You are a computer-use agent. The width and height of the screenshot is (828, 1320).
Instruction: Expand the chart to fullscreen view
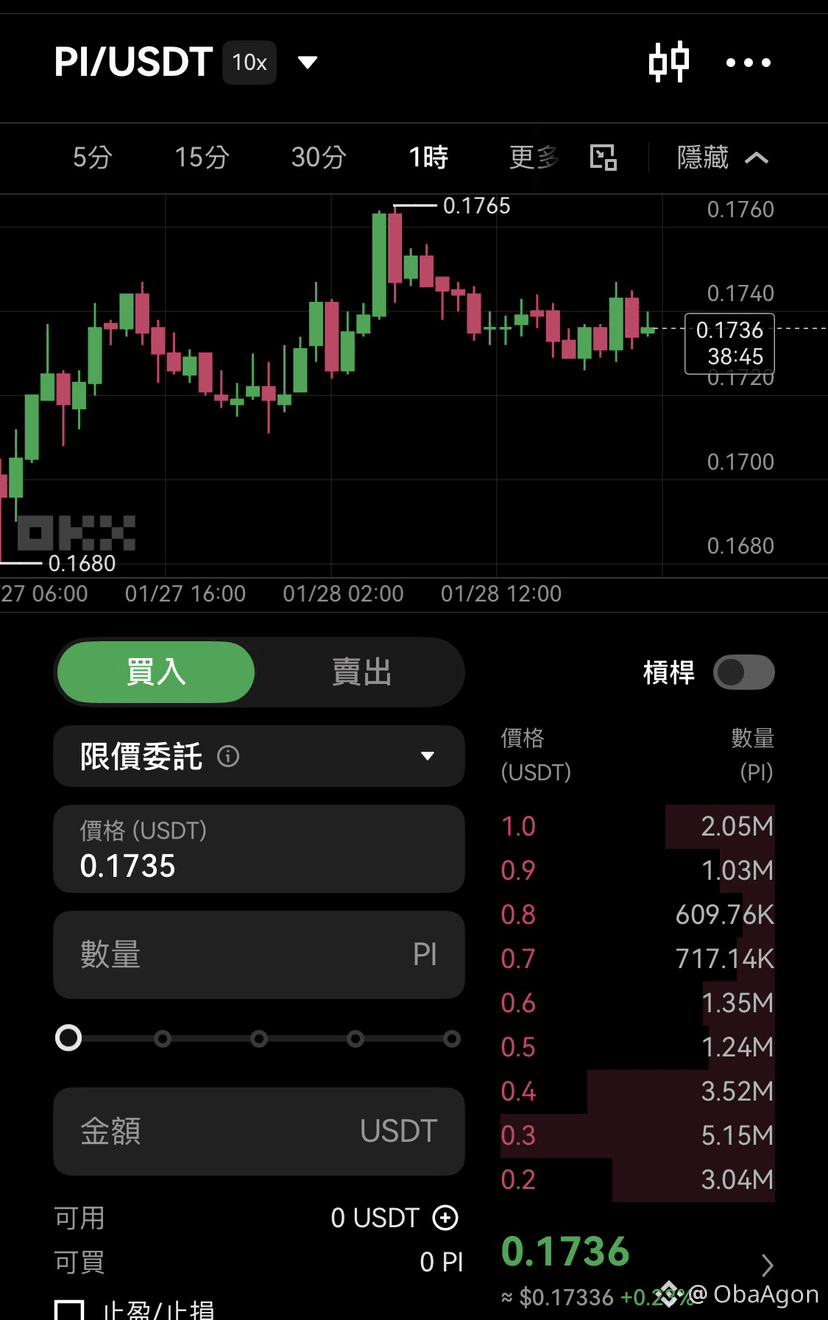pos(603,158)
